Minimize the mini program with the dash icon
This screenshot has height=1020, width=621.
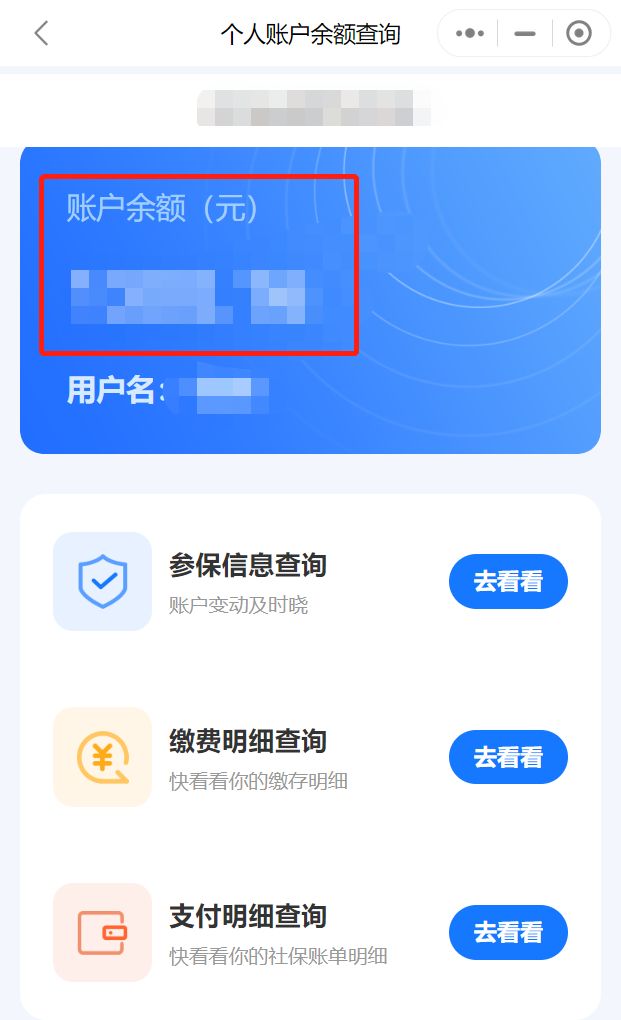tap(524, 33)
